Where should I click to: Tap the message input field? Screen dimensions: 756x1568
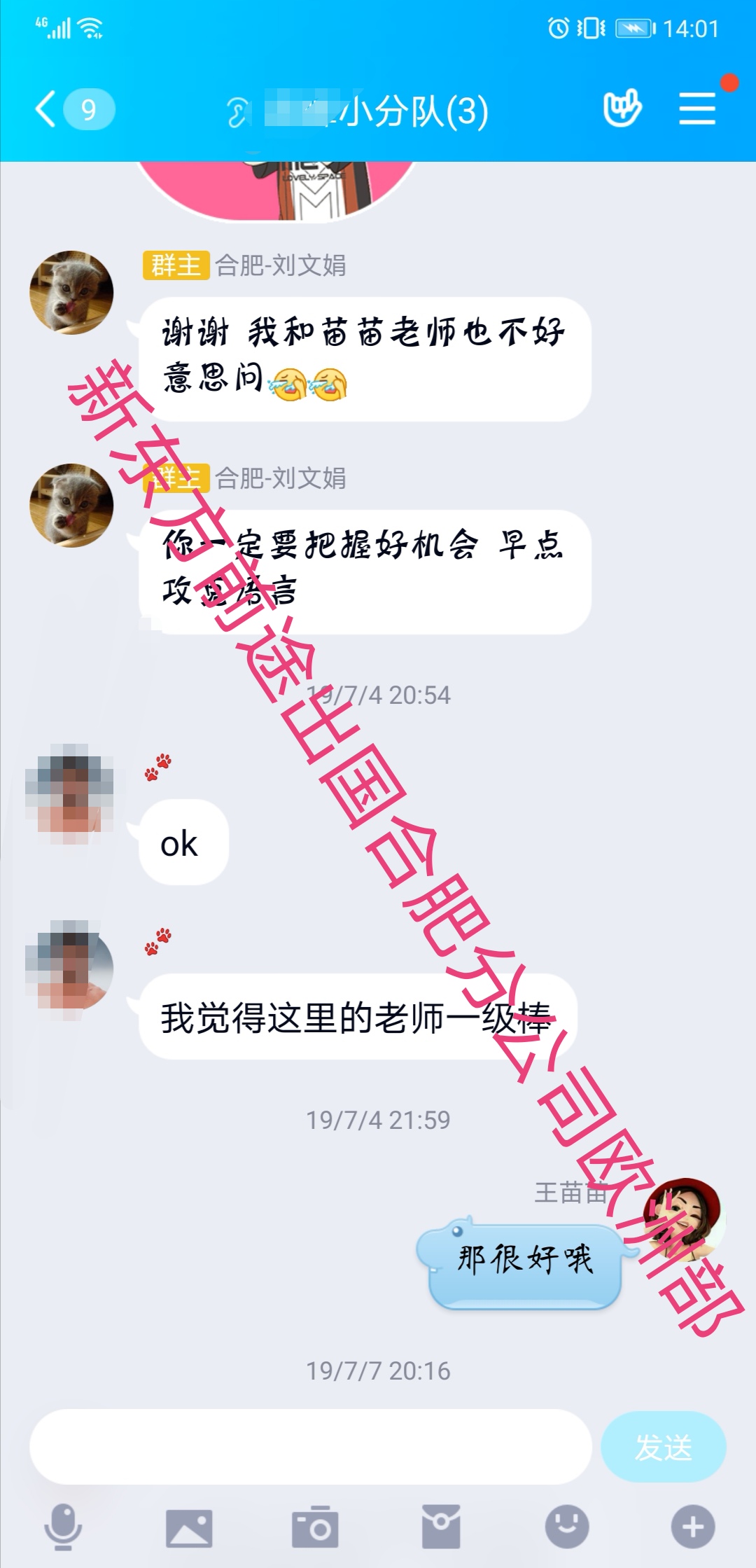coord(310,1446)
